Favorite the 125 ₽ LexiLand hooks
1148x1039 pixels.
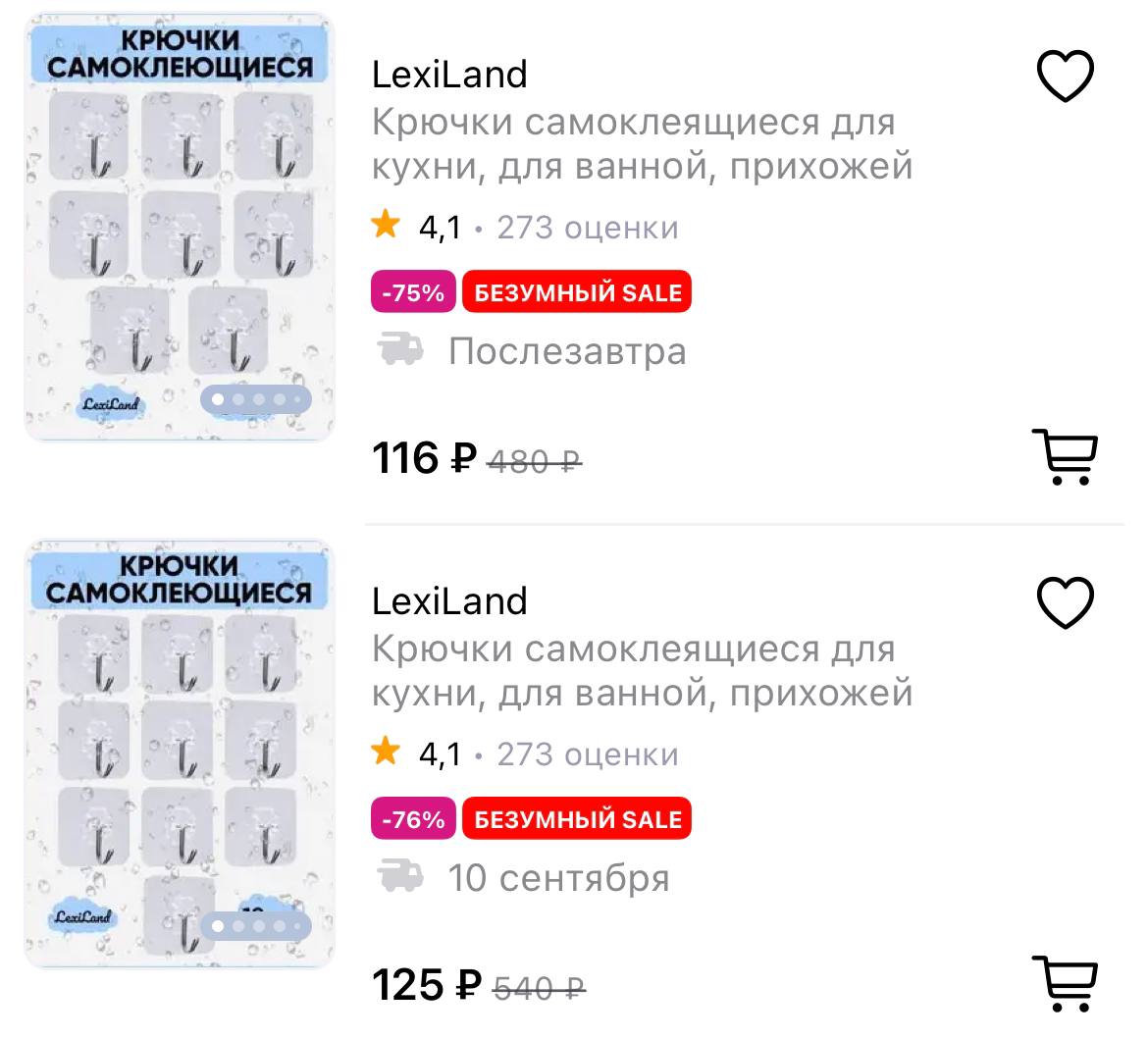1065,603
